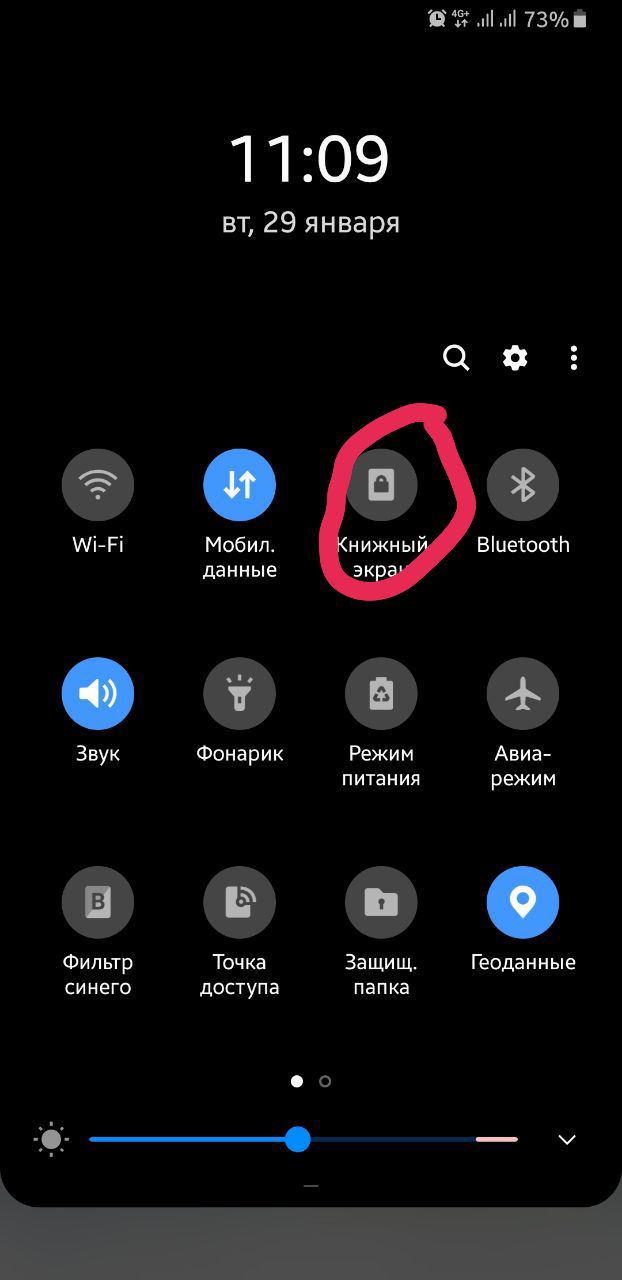Turn on Wi-Fi

pyautogui.click(x=98, y=486)
